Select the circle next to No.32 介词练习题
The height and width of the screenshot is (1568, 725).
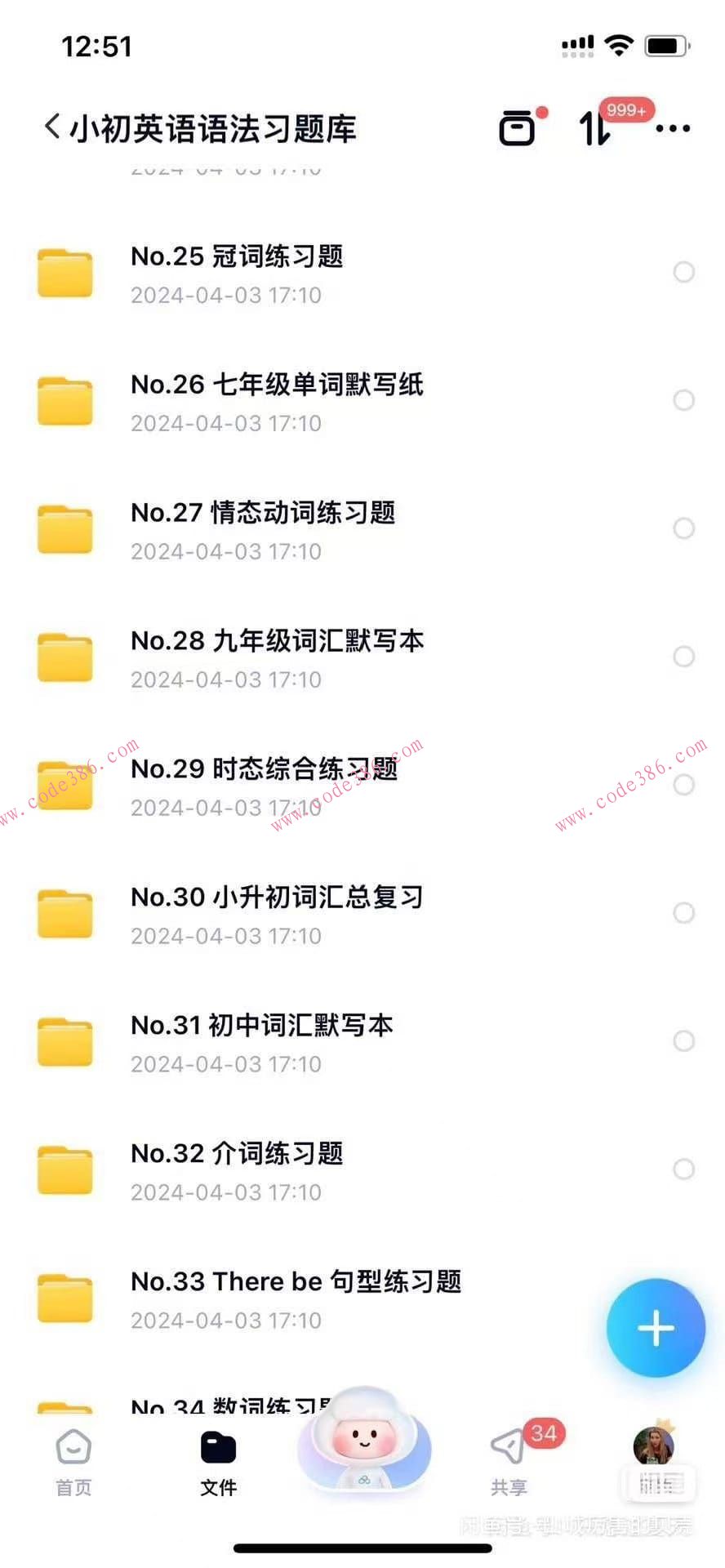[684, 1169]
